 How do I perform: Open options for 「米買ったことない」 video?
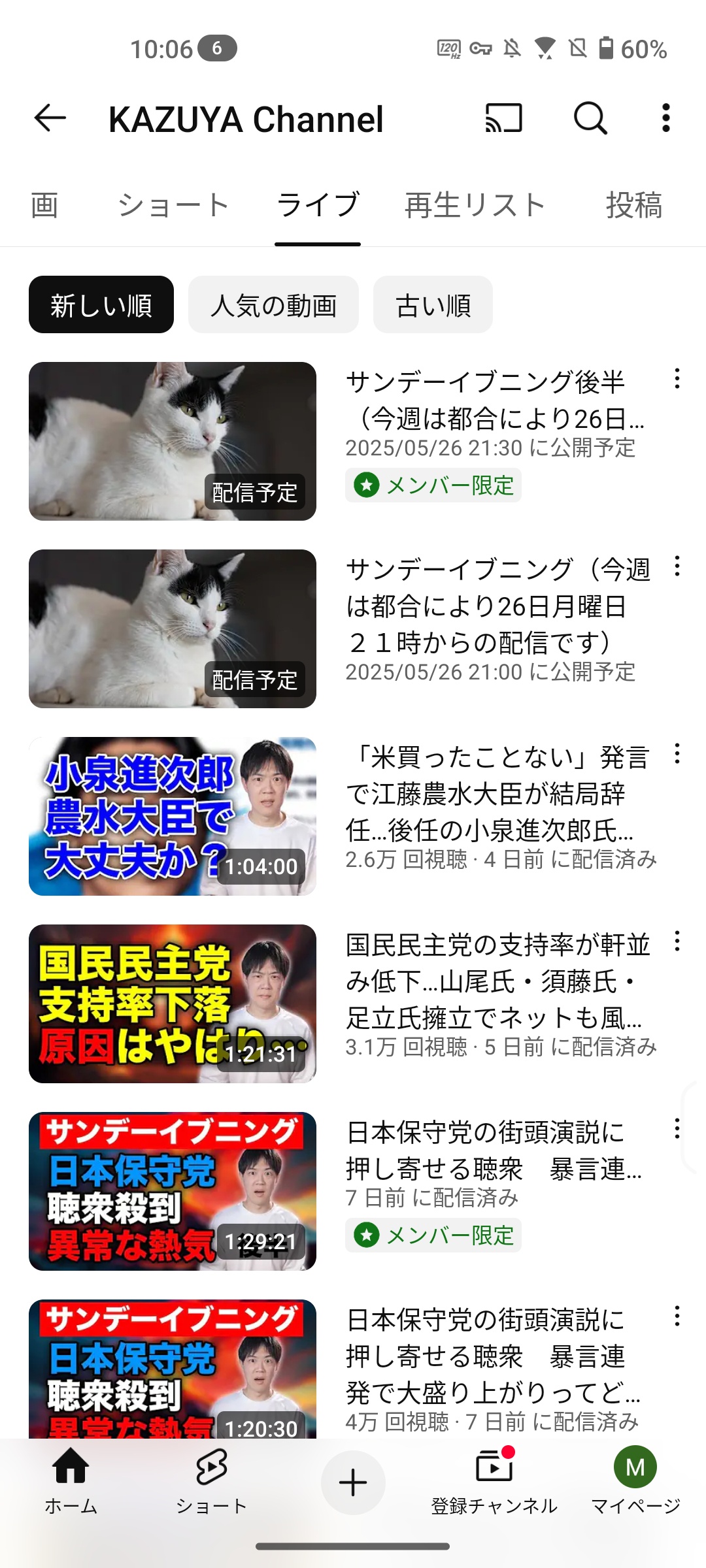click(x=677, y=754)
